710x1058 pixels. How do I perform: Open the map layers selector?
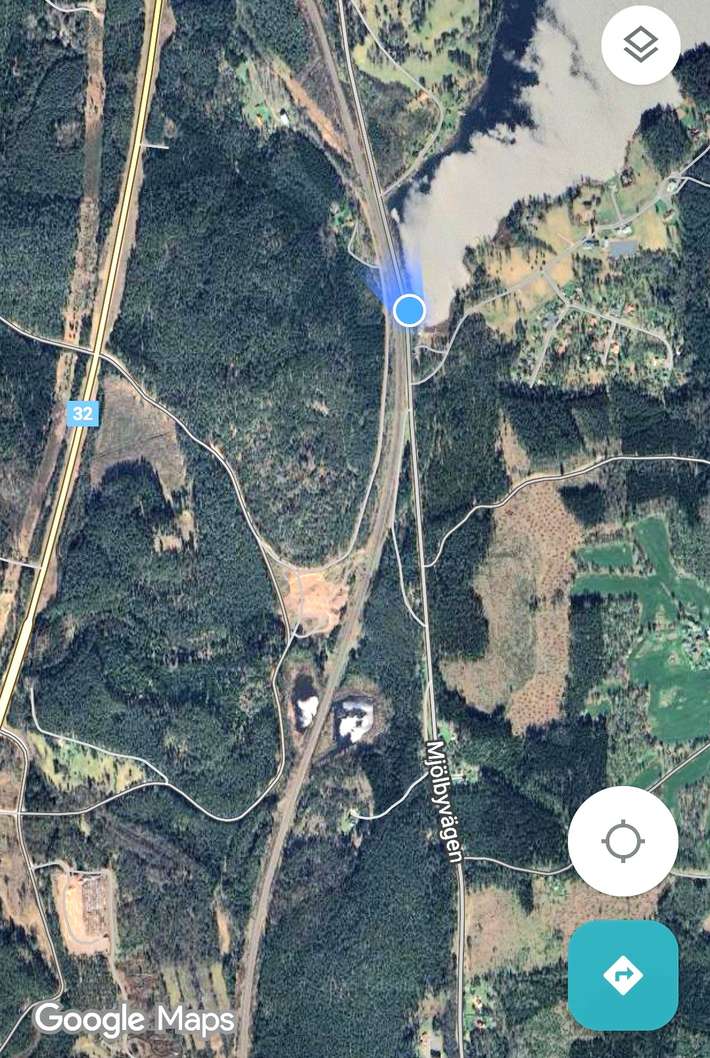coord(641,45)
